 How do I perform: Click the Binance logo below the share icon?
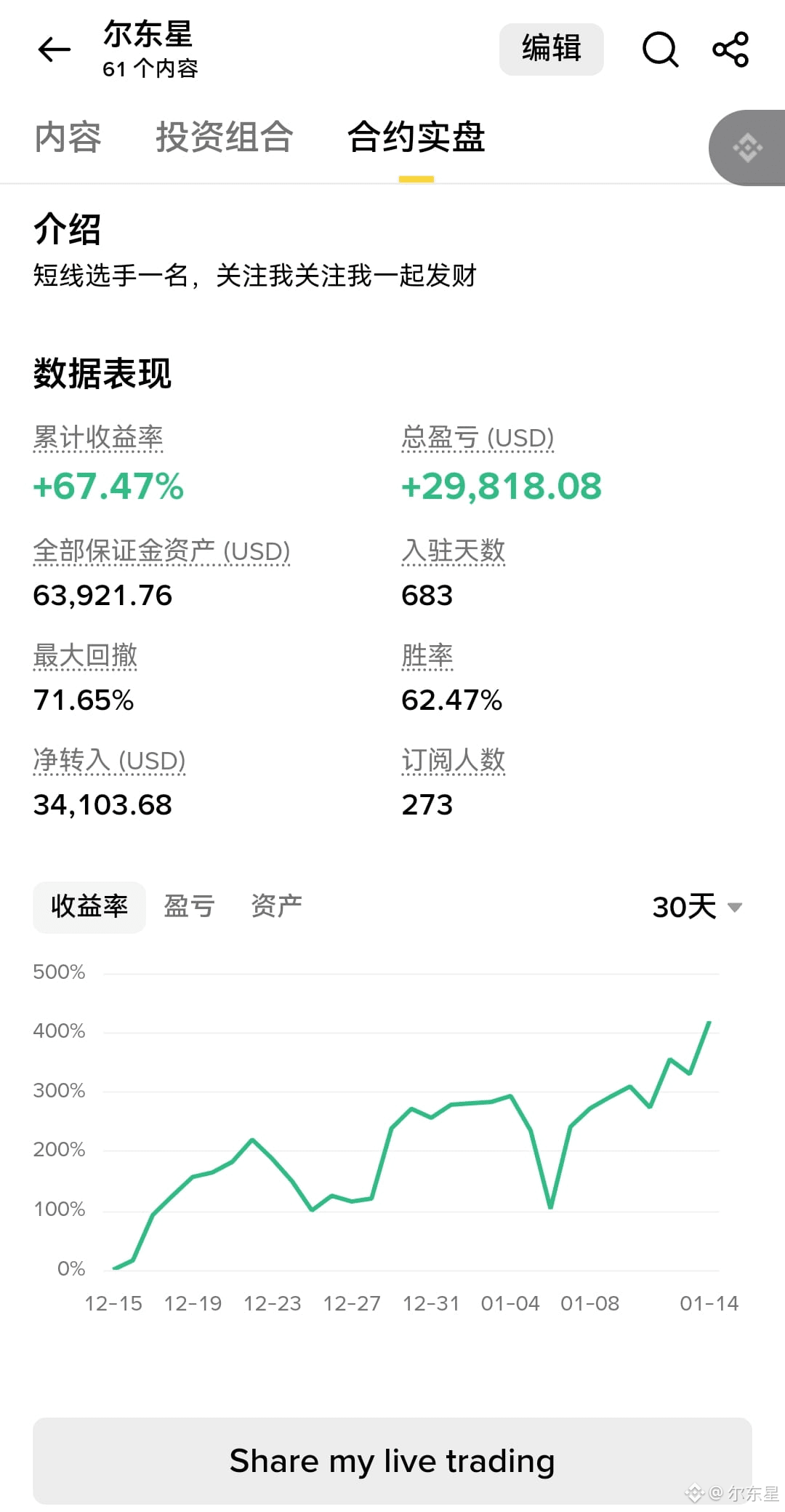coord(747,147)
